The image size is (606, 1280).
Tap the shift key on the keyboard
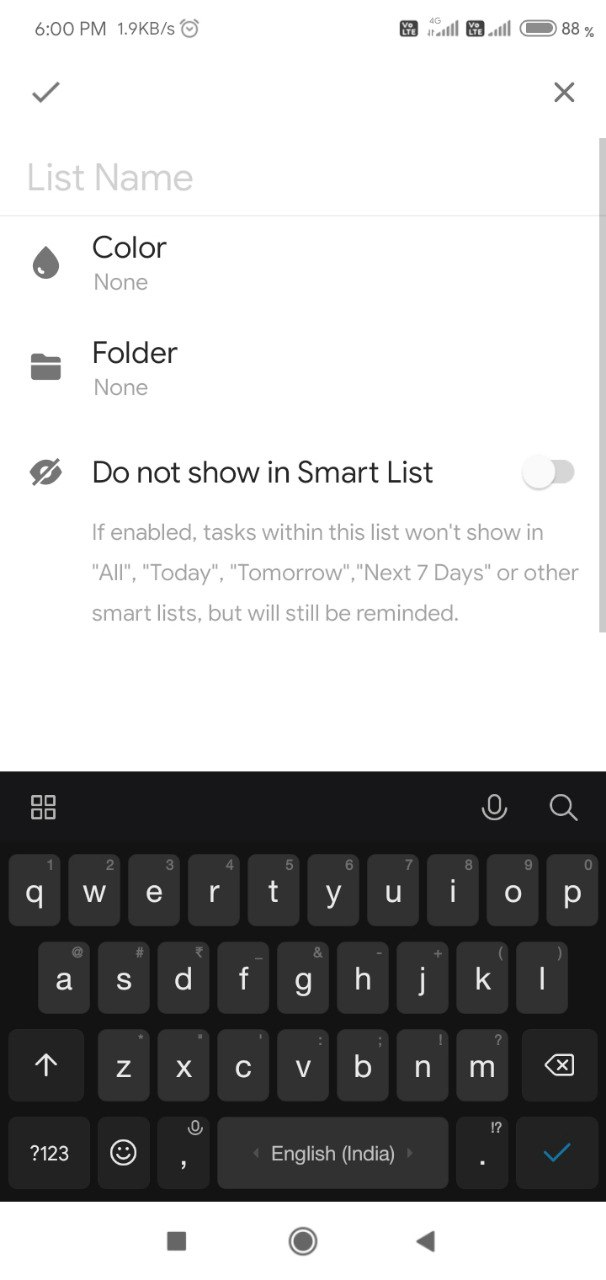click(46, 1066)
